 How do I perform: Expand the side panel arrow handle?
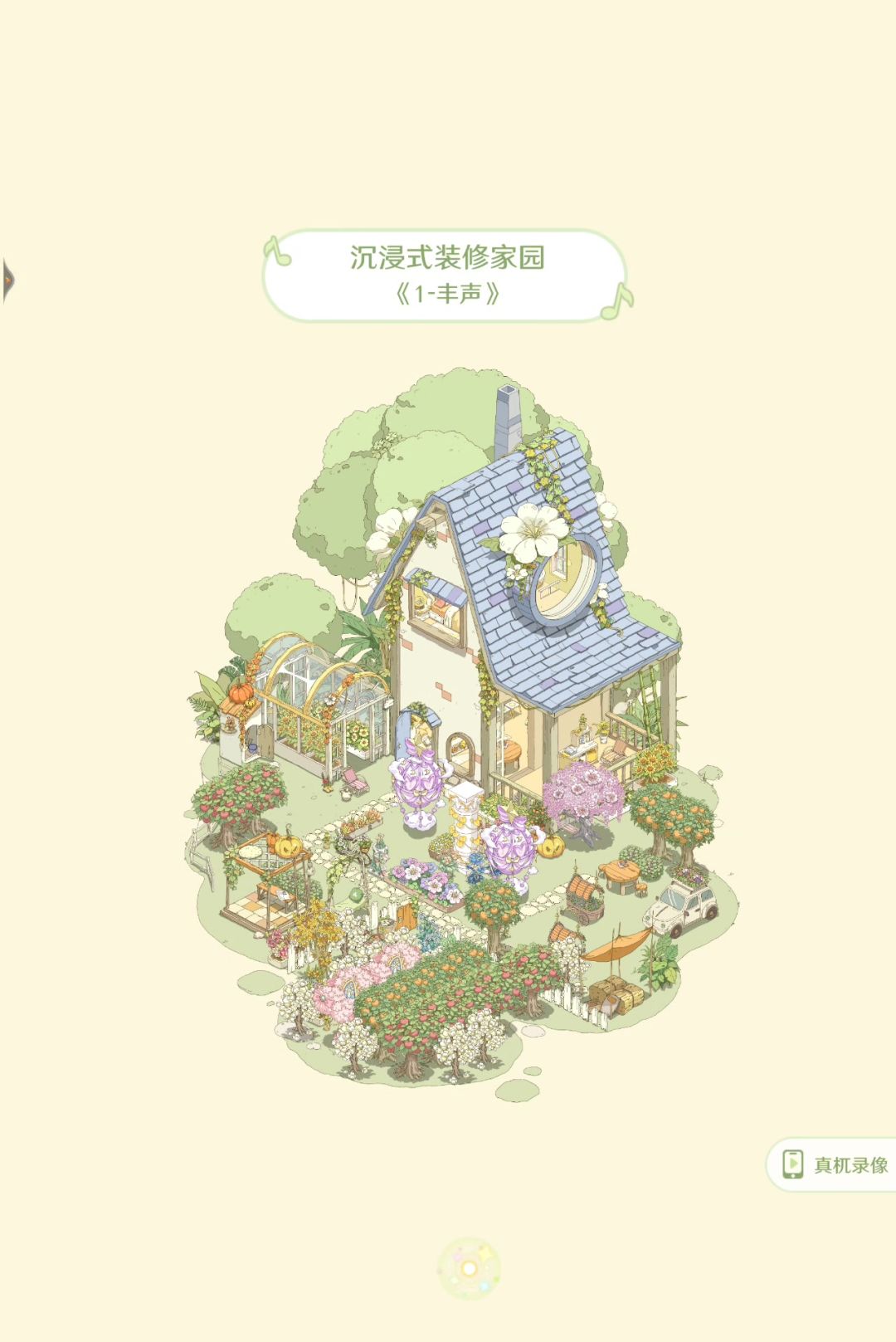[7, 281]
